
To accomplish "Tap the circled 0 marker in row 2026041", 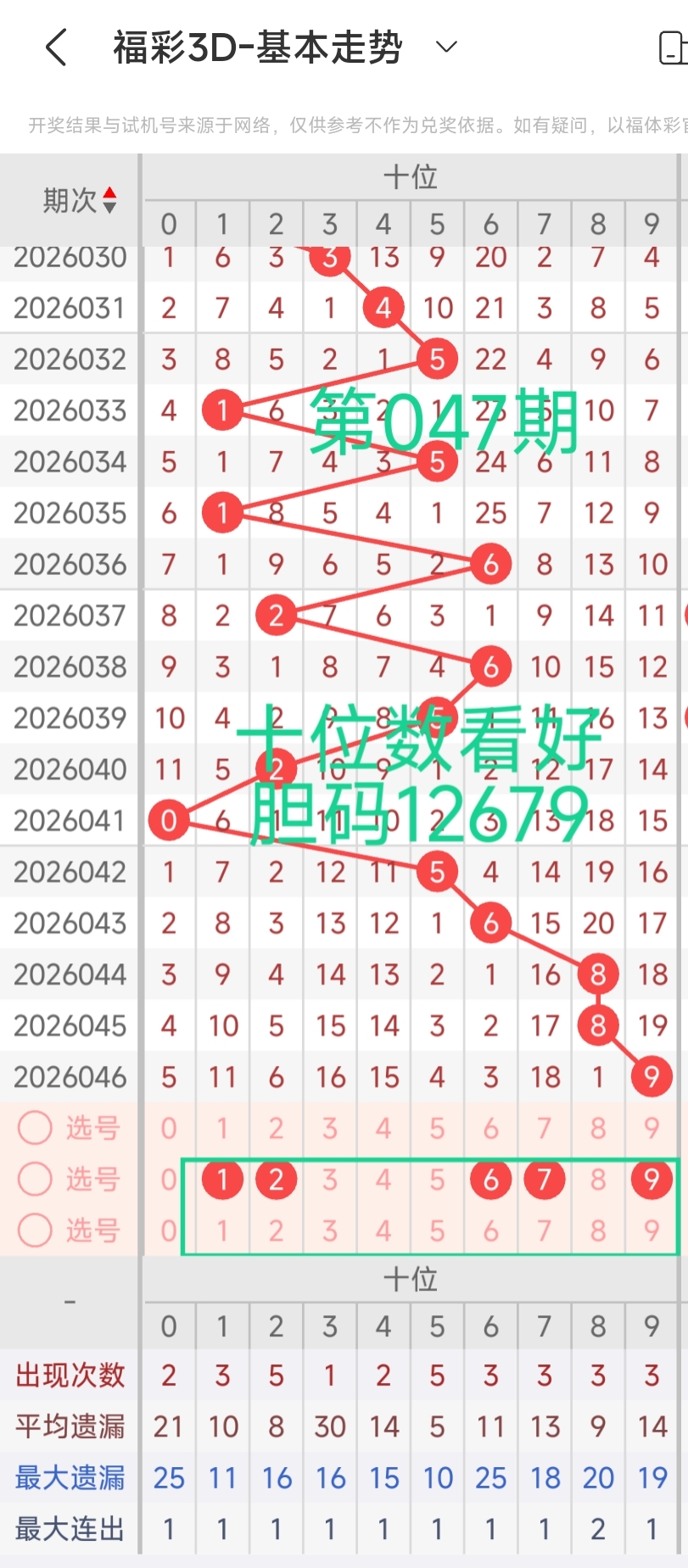I will pos(168,820).
